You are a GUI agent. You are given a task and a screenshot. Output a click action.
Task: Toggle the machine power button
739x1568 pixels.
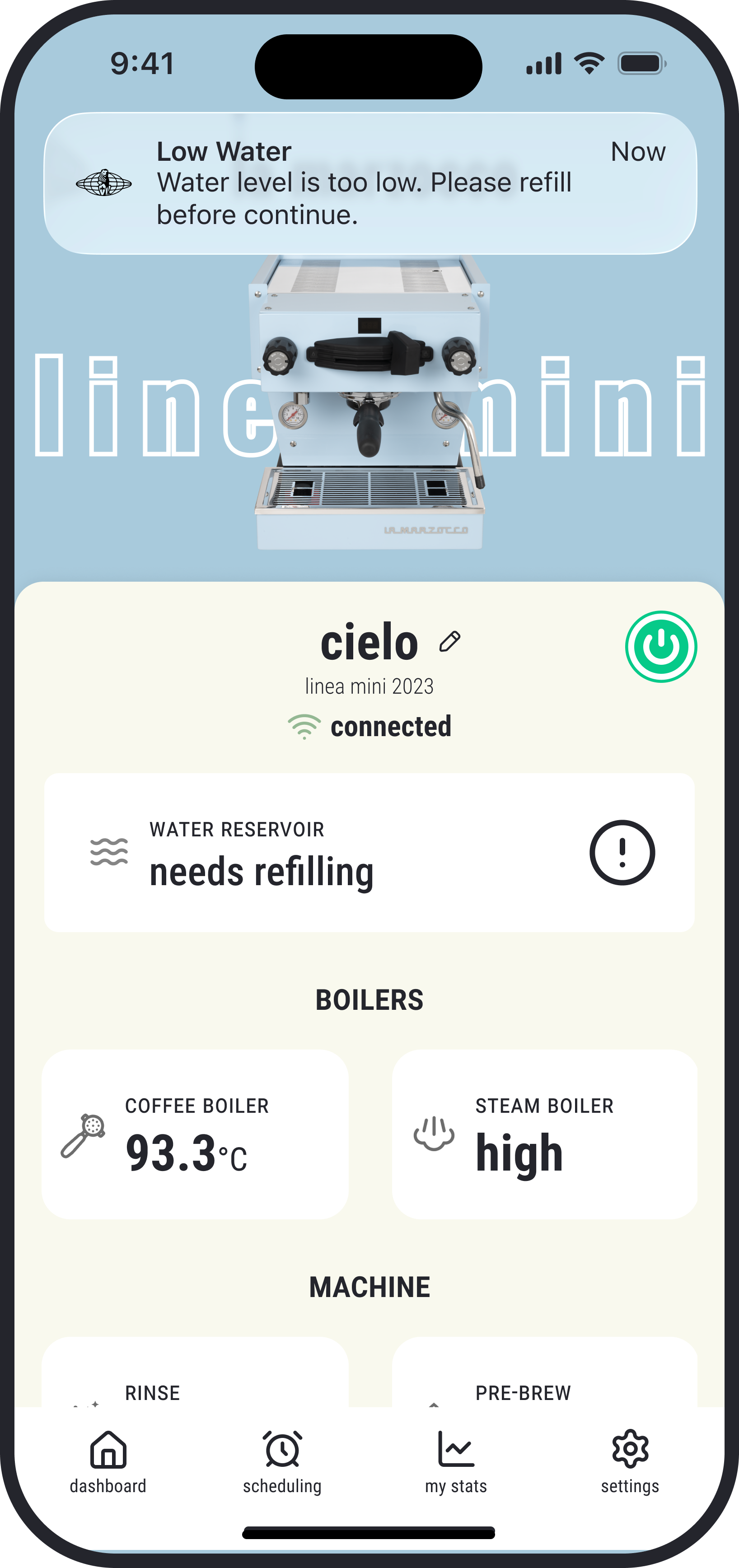pyautogui.click(x=660, y=646)
